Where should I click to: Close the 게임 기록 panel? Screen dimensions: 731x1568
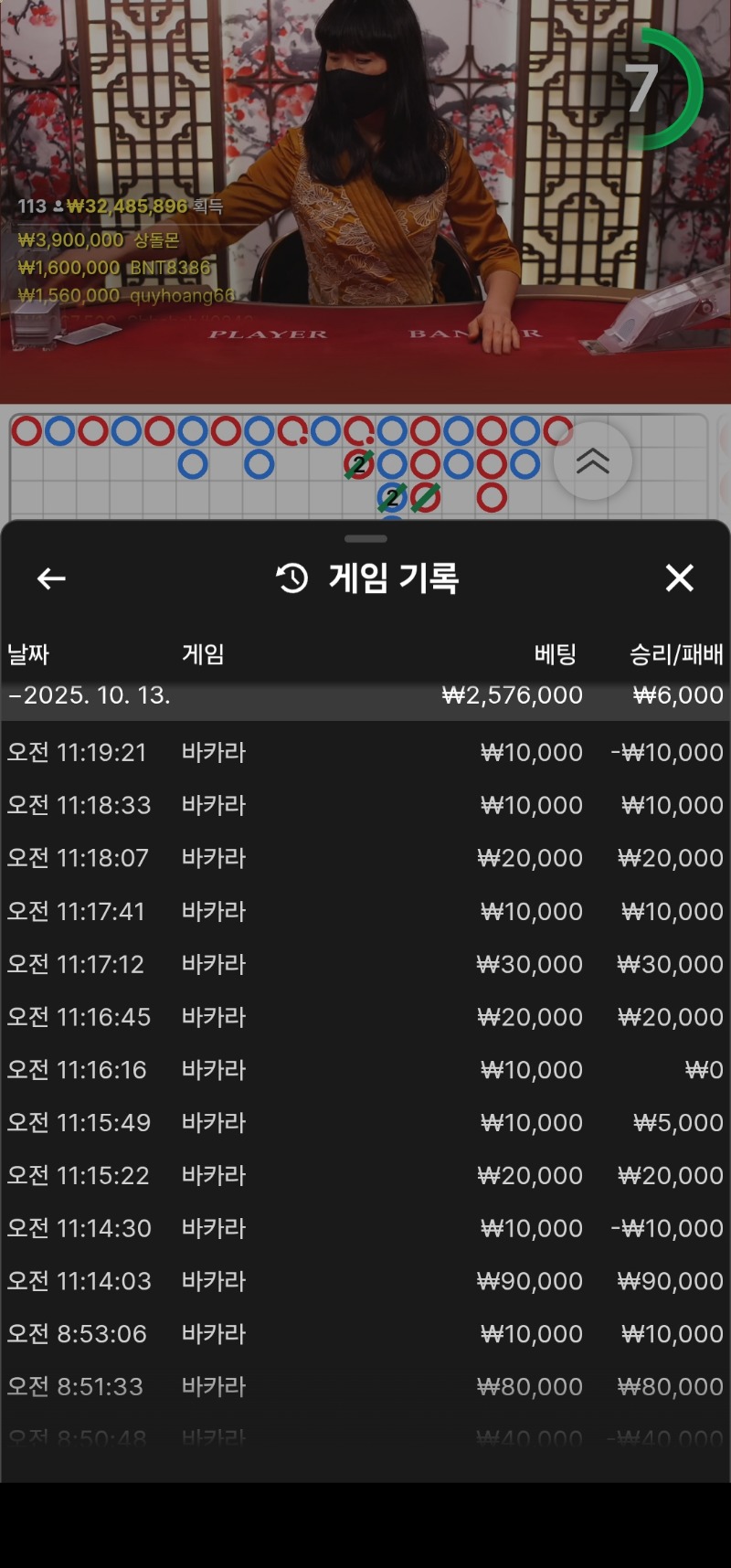[679, 578]
